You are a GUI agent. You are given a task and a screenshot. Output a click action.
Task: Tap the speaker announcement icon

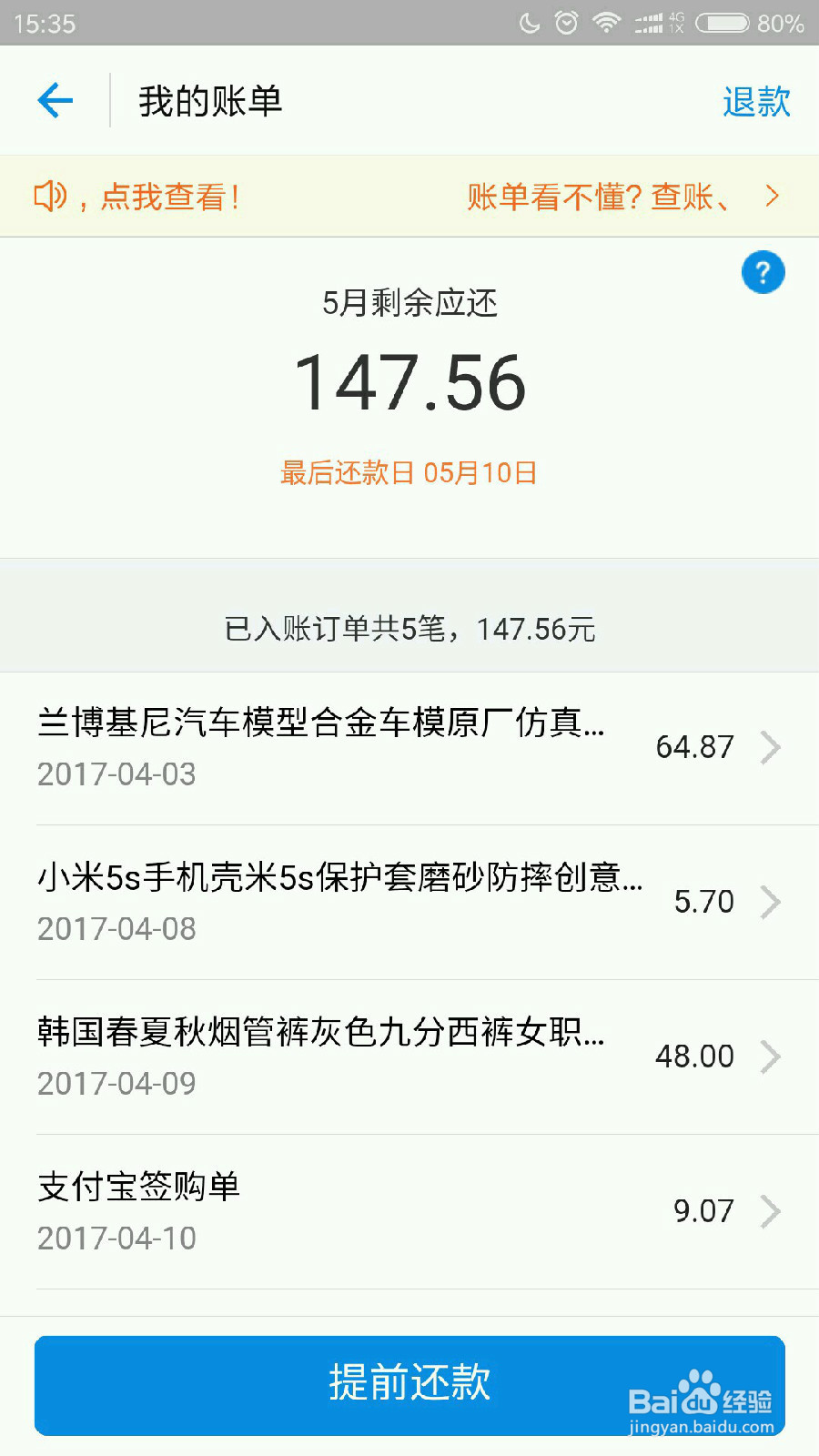coord(52,195)
